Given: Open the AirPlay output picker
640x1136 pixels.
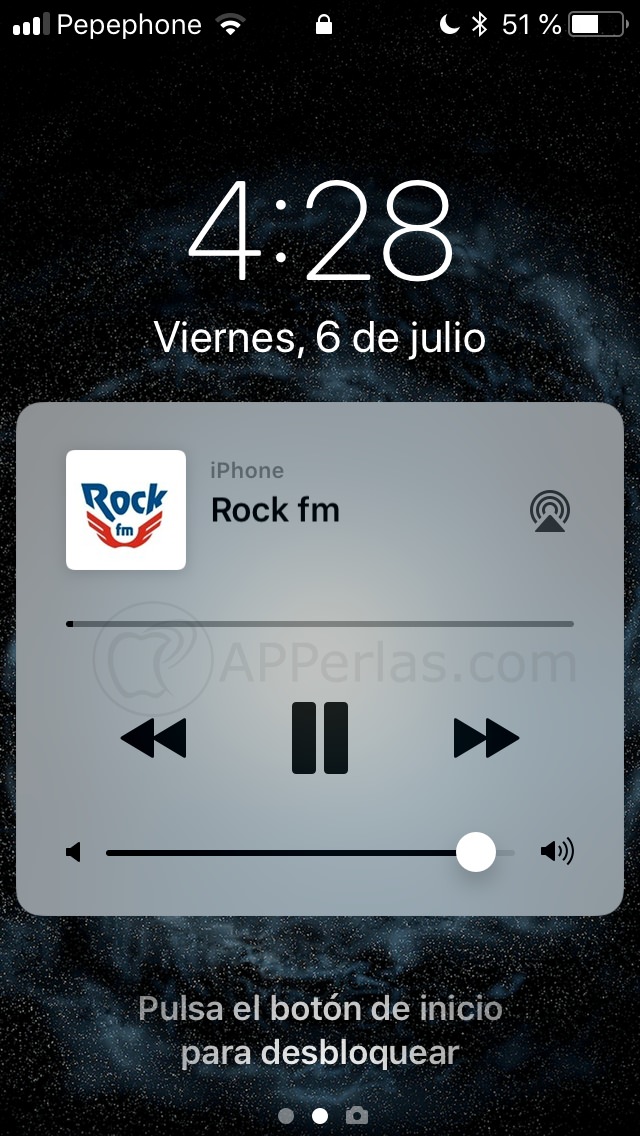Looking at the screenshot, I should pyautogui.click(x=549, y=511).
